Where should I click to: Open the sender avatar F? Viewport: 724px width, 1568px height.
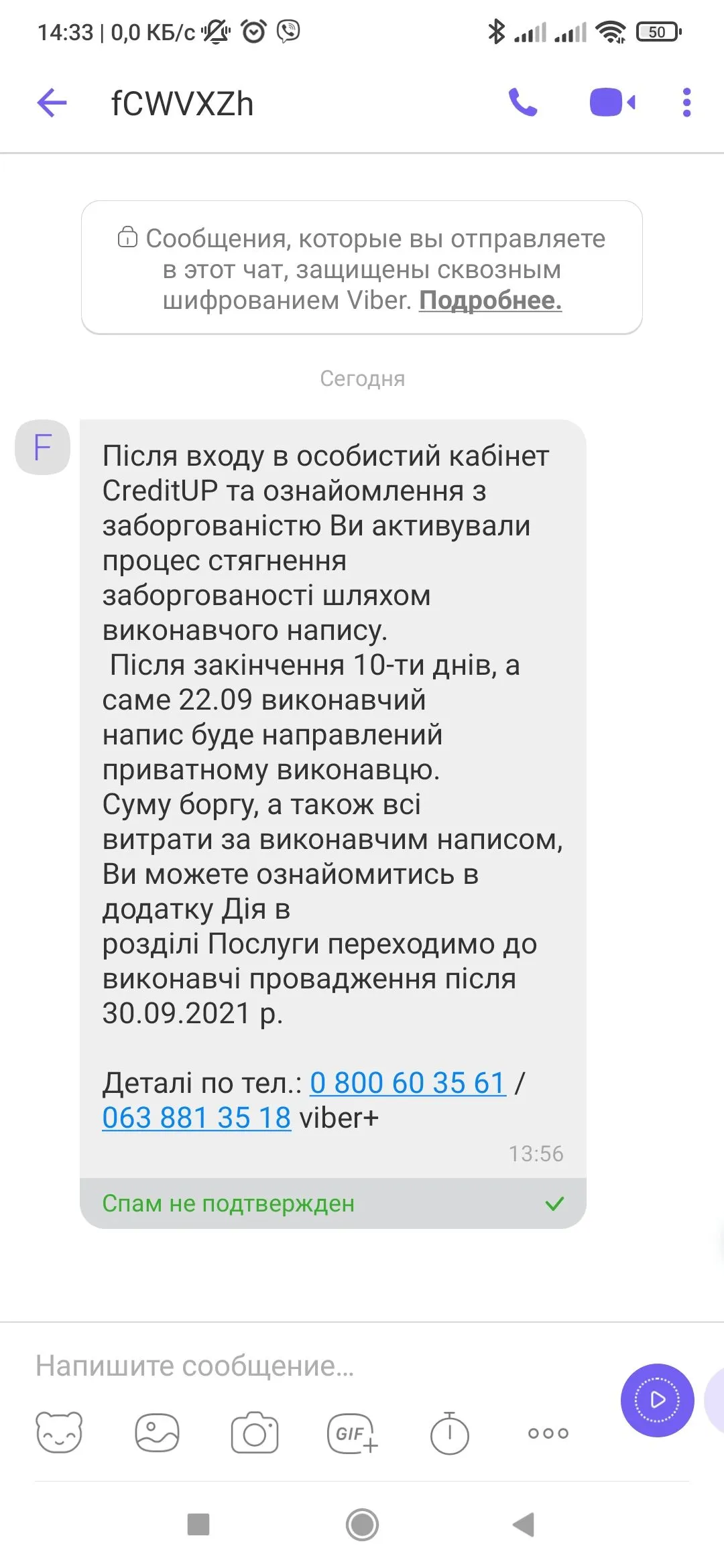[x=42, y=447]
